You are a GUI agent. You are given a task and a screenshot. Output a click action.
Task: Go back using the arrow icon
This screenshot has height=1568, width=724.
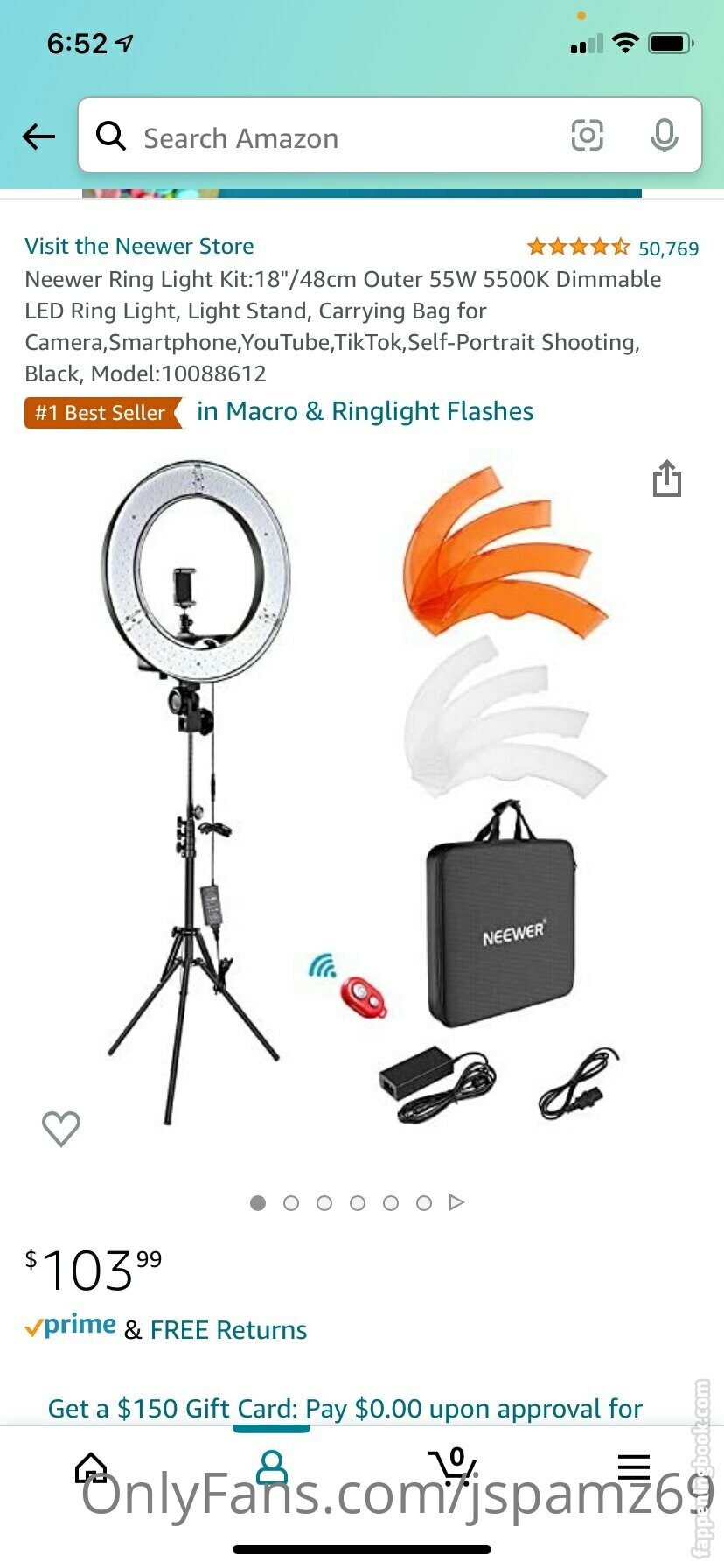click(x=38, y=136)
